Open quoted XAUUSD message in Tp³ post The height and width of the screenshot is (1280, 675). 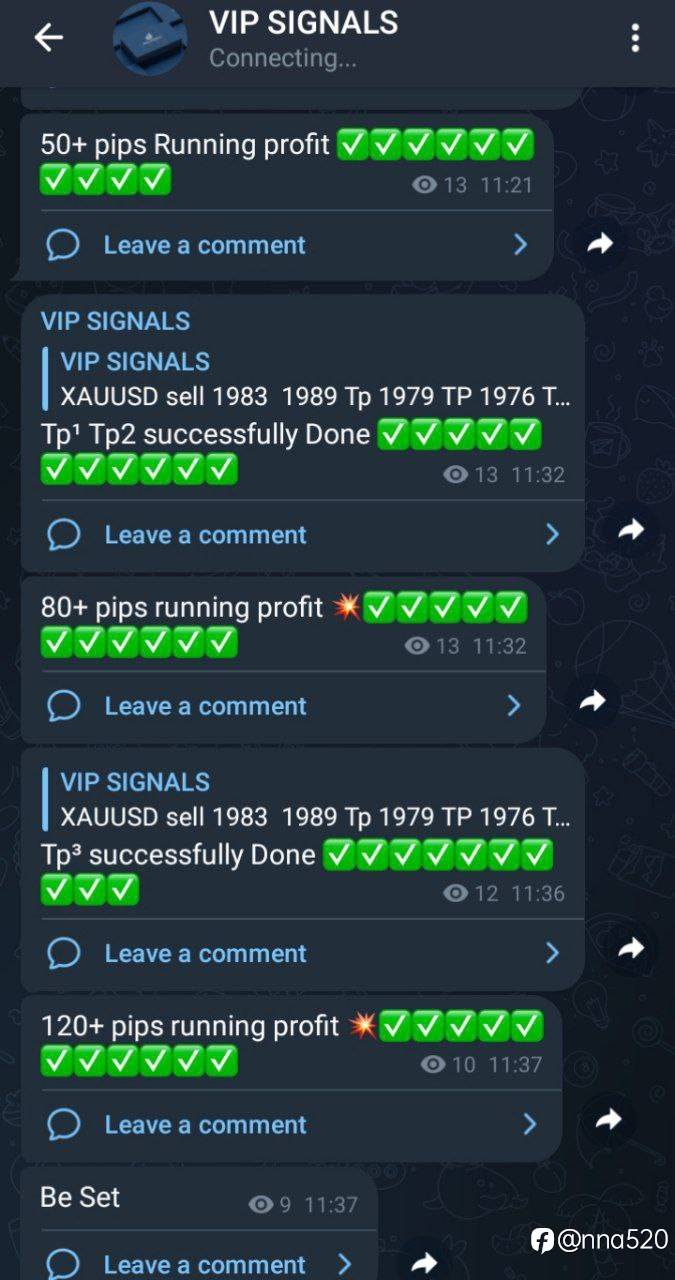[310, 800]
